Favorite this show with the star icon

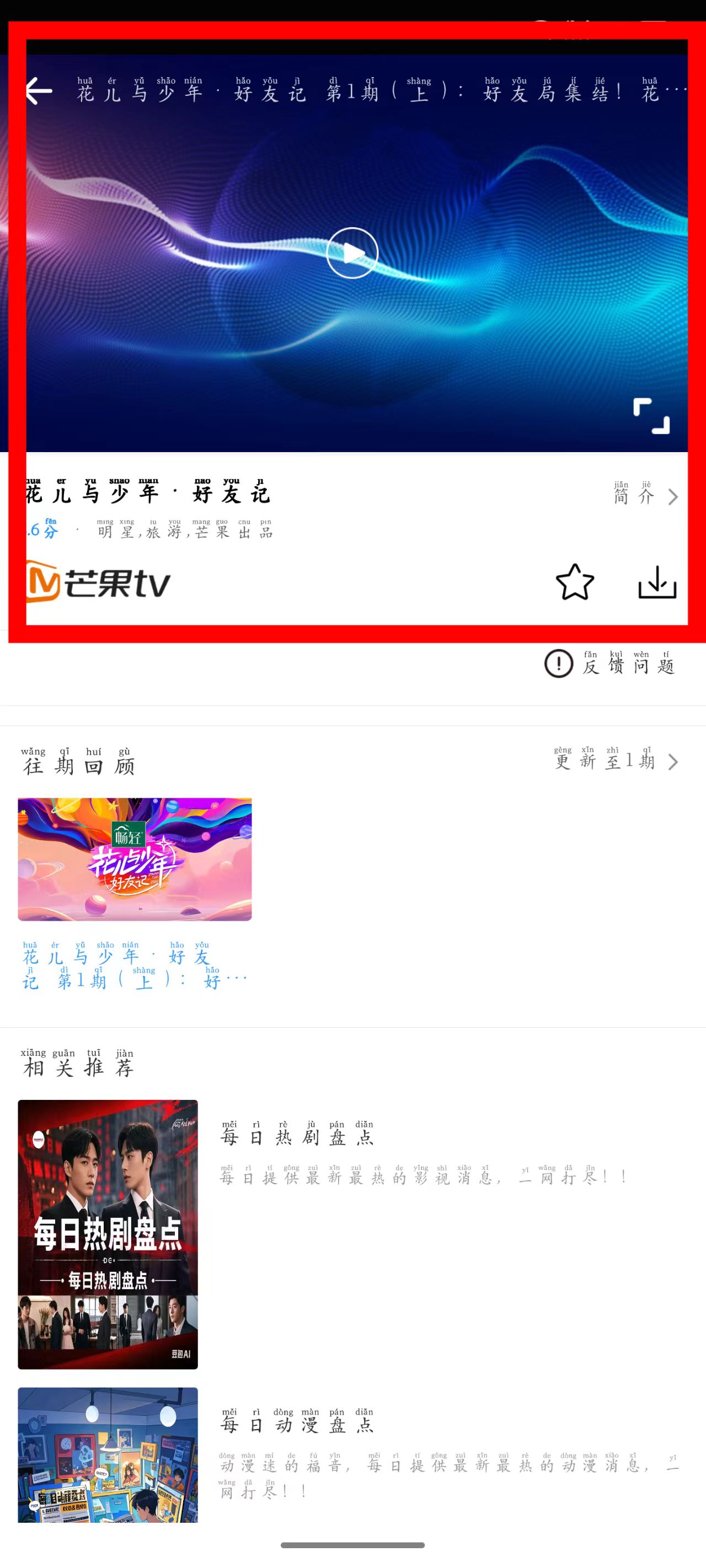[574, 583]
